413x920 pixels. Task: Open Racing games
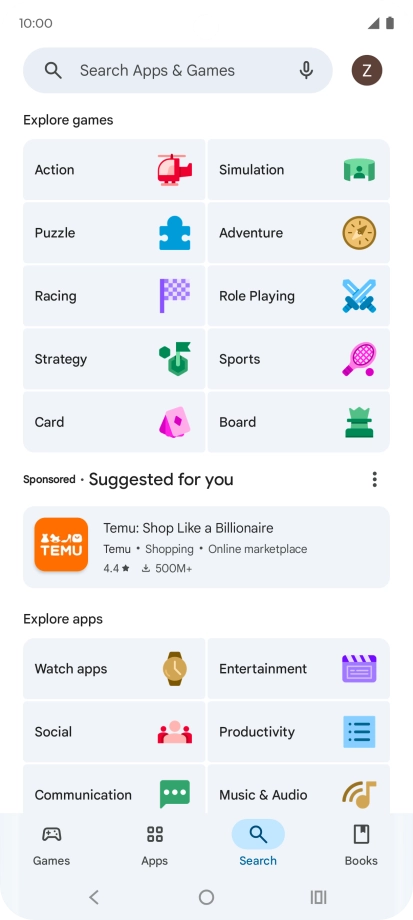(114, 296)
